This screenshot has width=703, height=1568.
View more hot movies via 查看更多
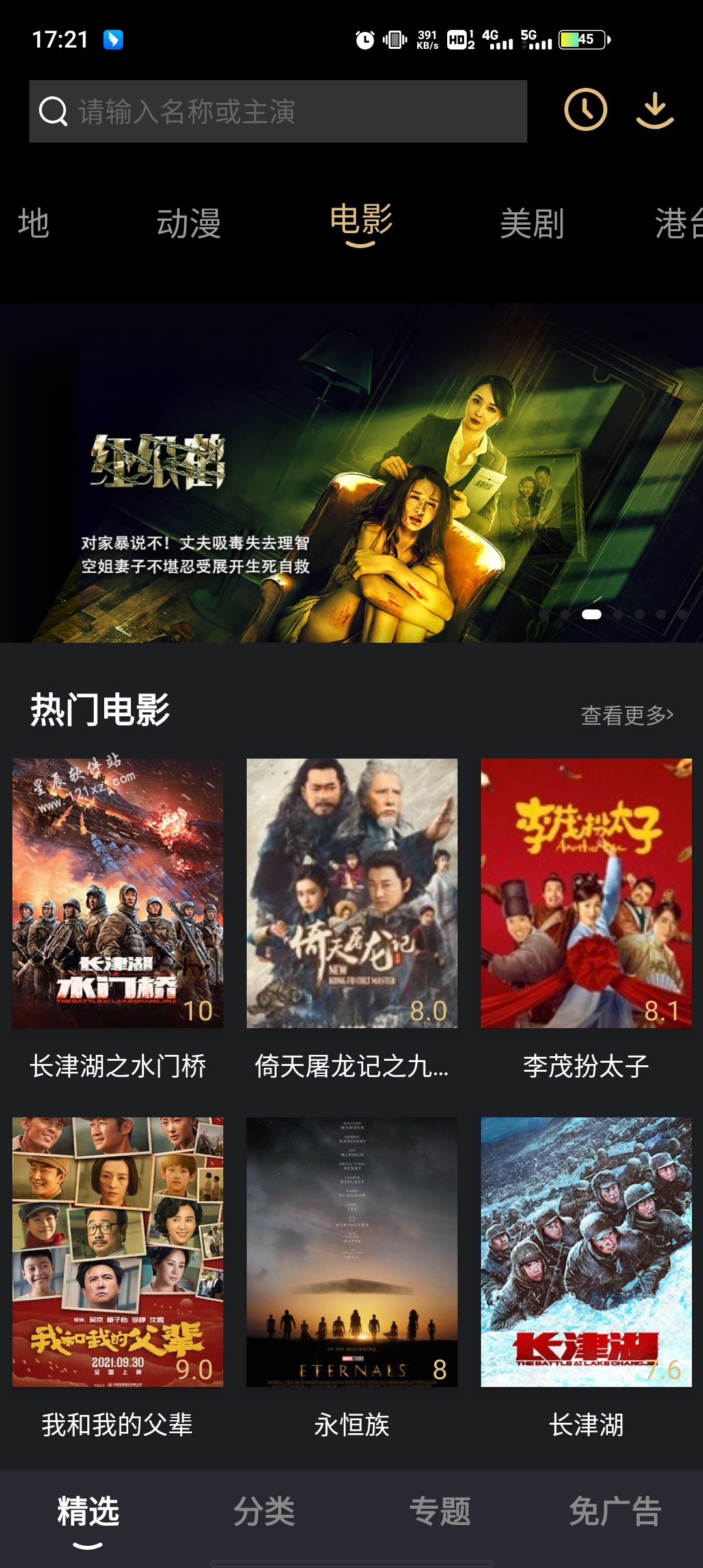[x=626, y=715]
